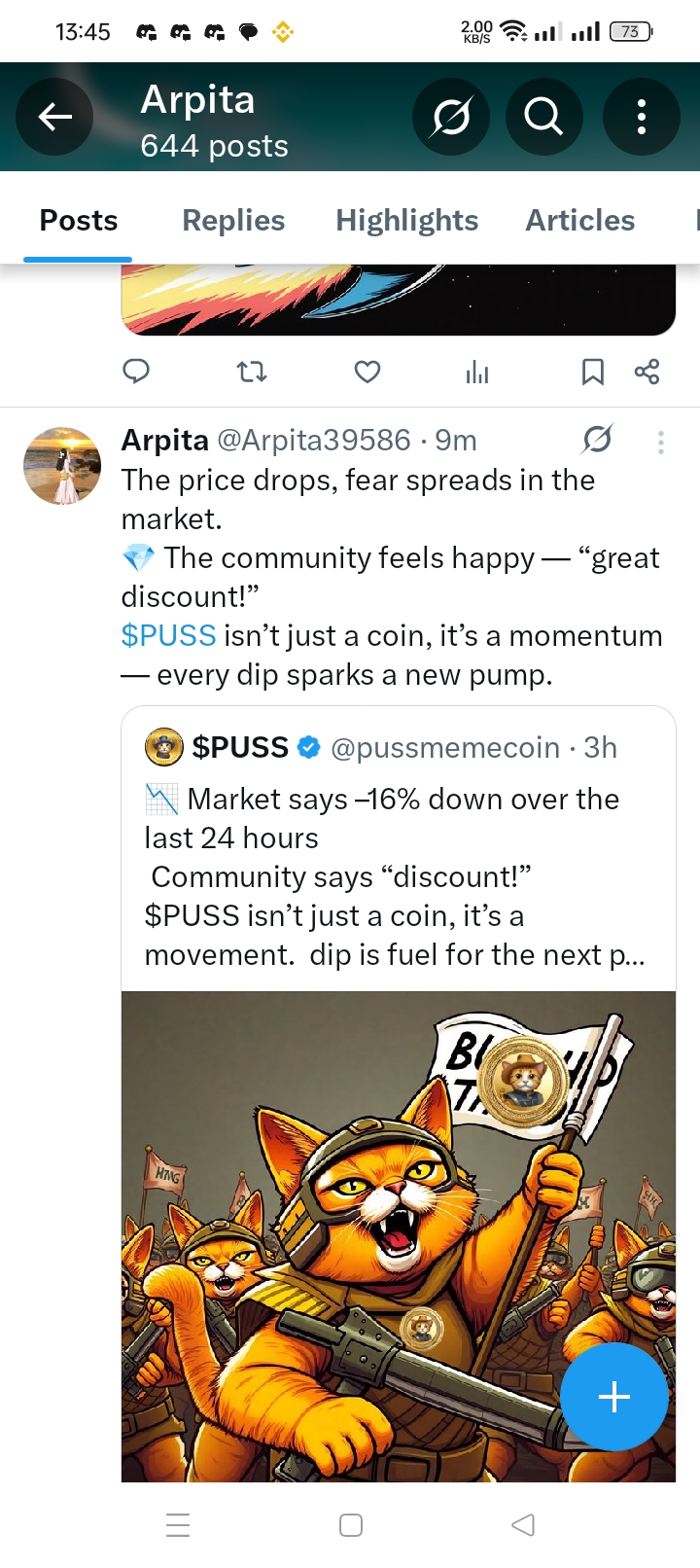This screenshot has width=700, height=1568.
Task: Open the Grok icon in the header
Action: pyautogui.click(x=451, y=118)
